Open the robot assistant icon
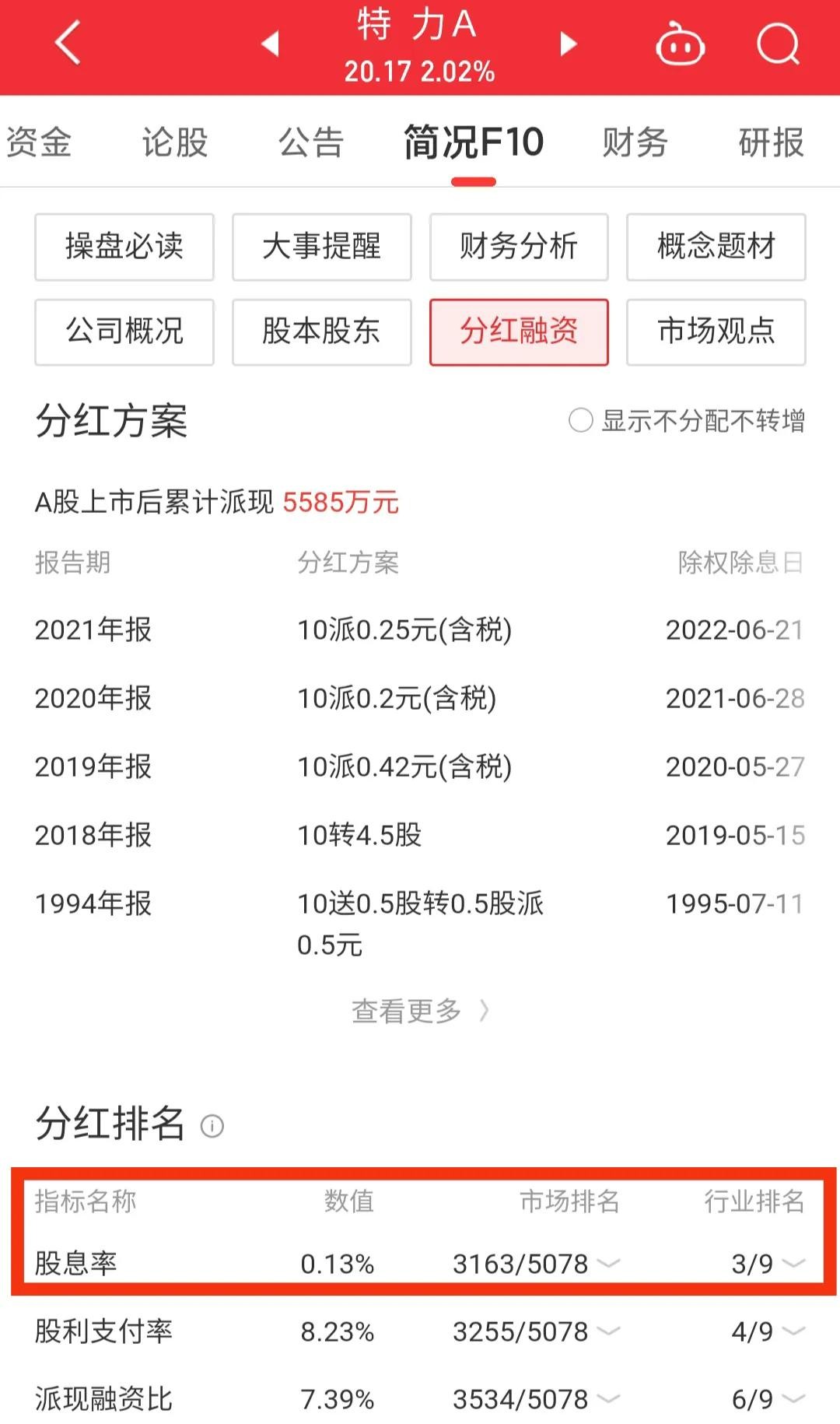Viewport: 840px width, 1424px height. coord(681,44)
